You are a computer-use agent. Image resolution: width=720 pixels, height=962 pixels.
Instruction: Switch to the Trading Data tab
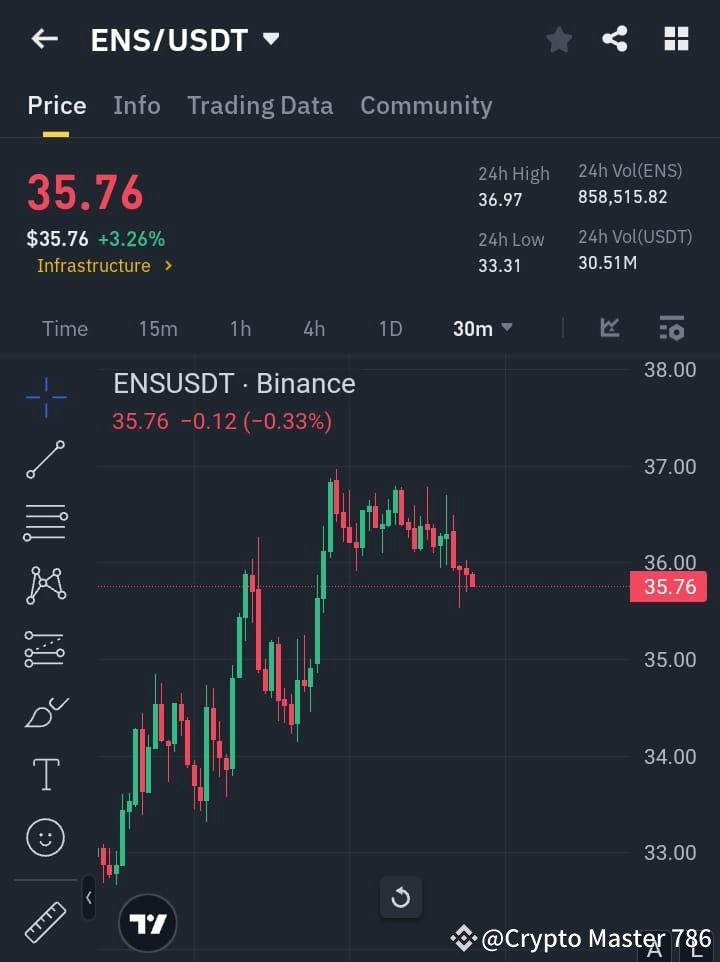[260, 105]
